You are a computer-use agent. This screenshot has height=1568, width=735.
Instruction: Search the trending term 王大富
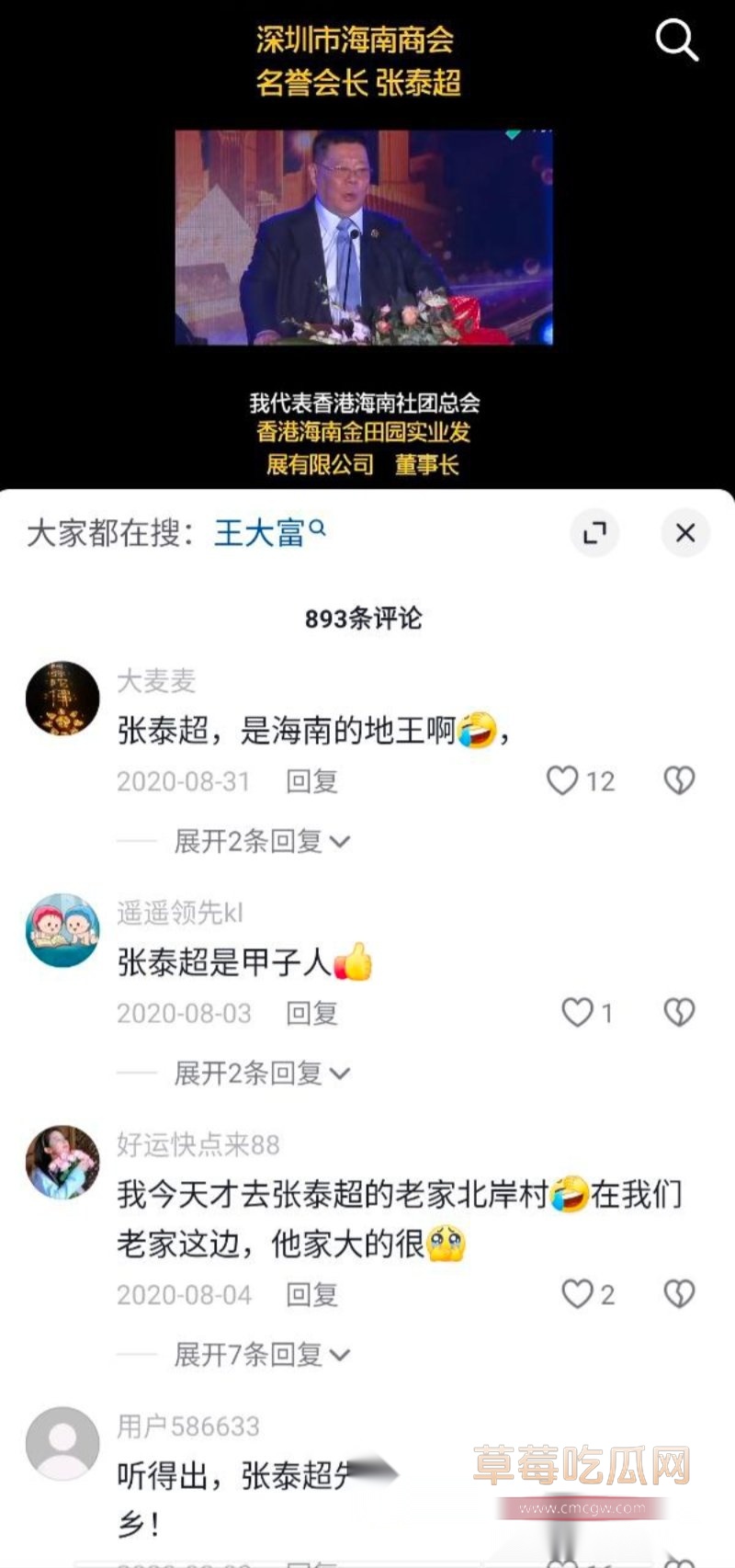268,532
